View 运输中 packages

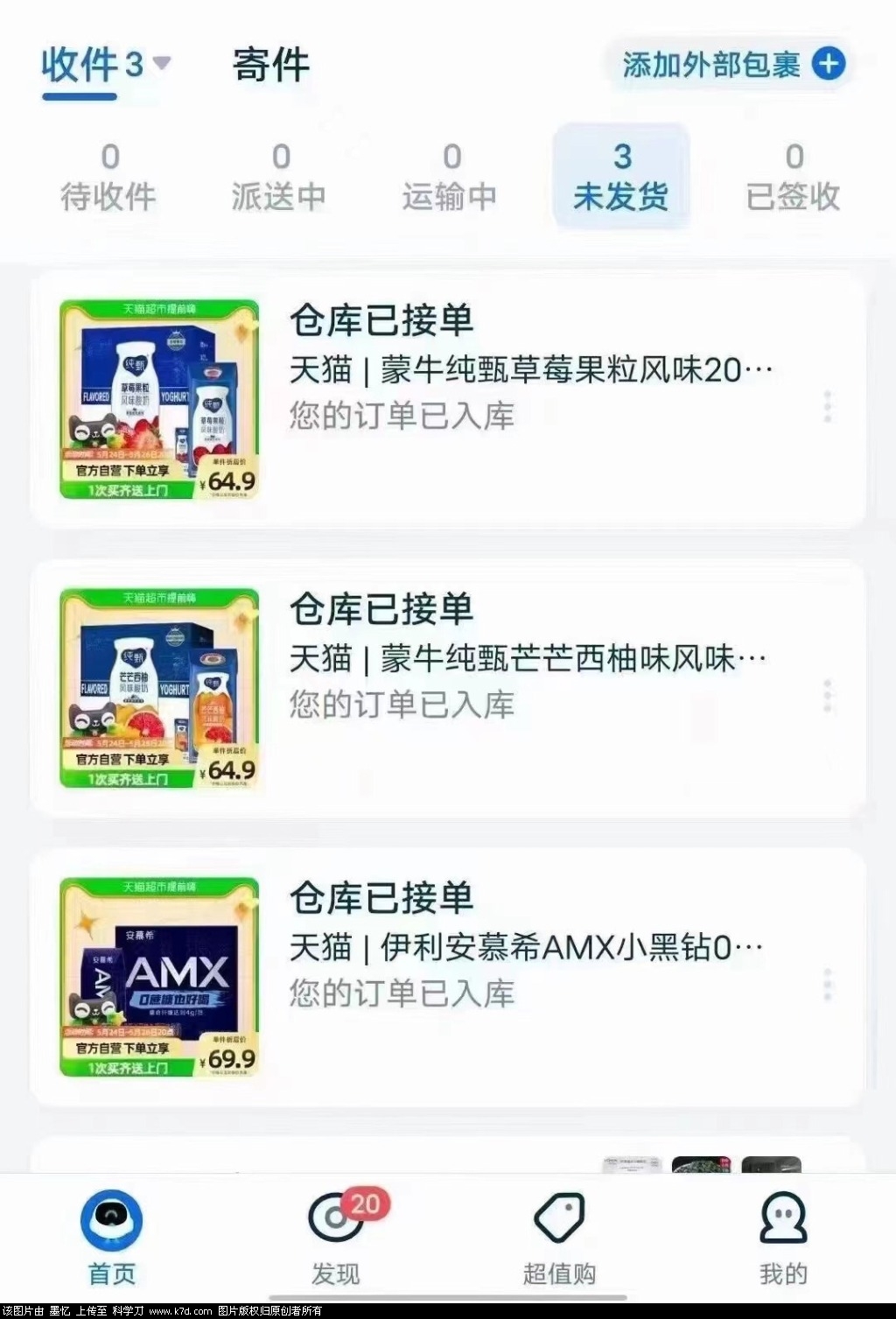coord(450,178)
